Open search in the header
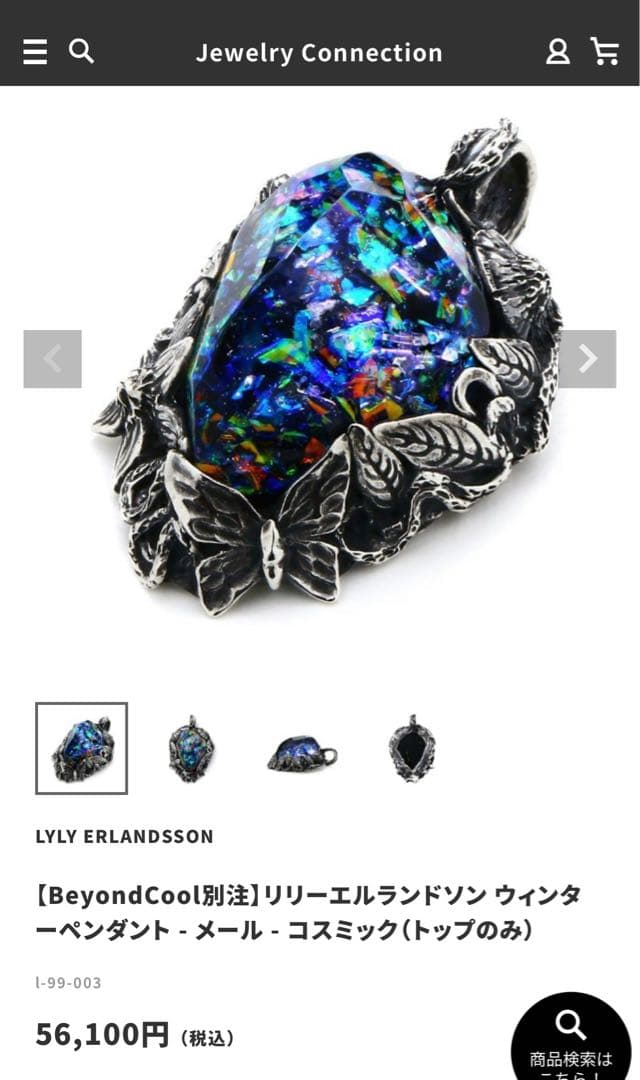The image size is (640, 1080). (x=81, y=51)
